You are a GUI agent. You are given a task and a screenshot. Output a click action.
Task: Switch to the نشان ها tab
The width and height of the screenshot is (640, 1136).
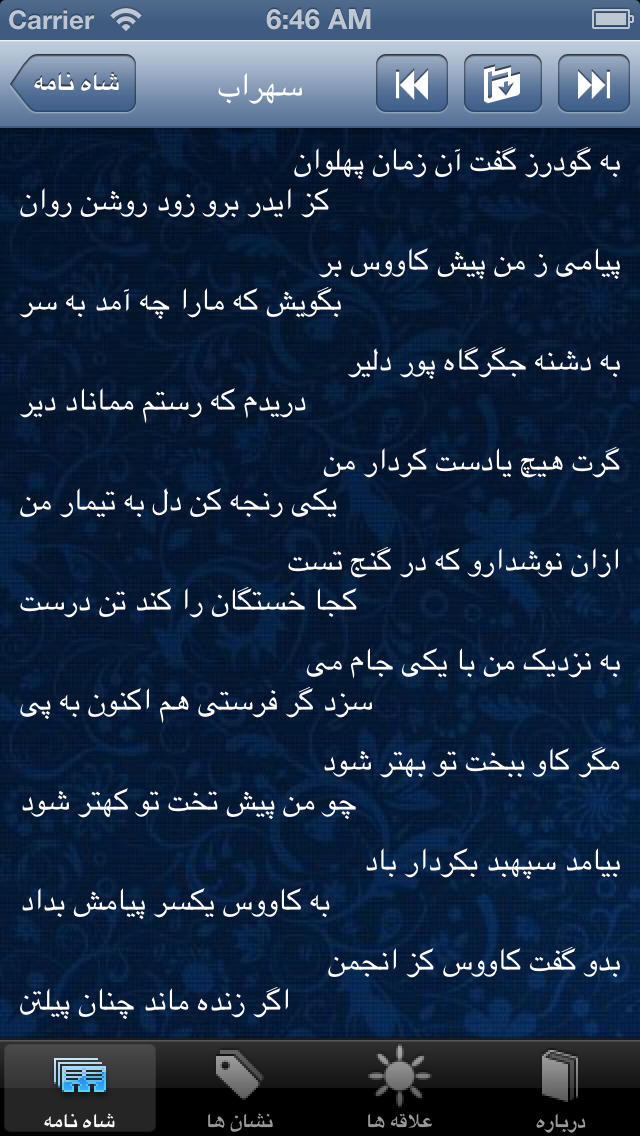pos(240,1089)
